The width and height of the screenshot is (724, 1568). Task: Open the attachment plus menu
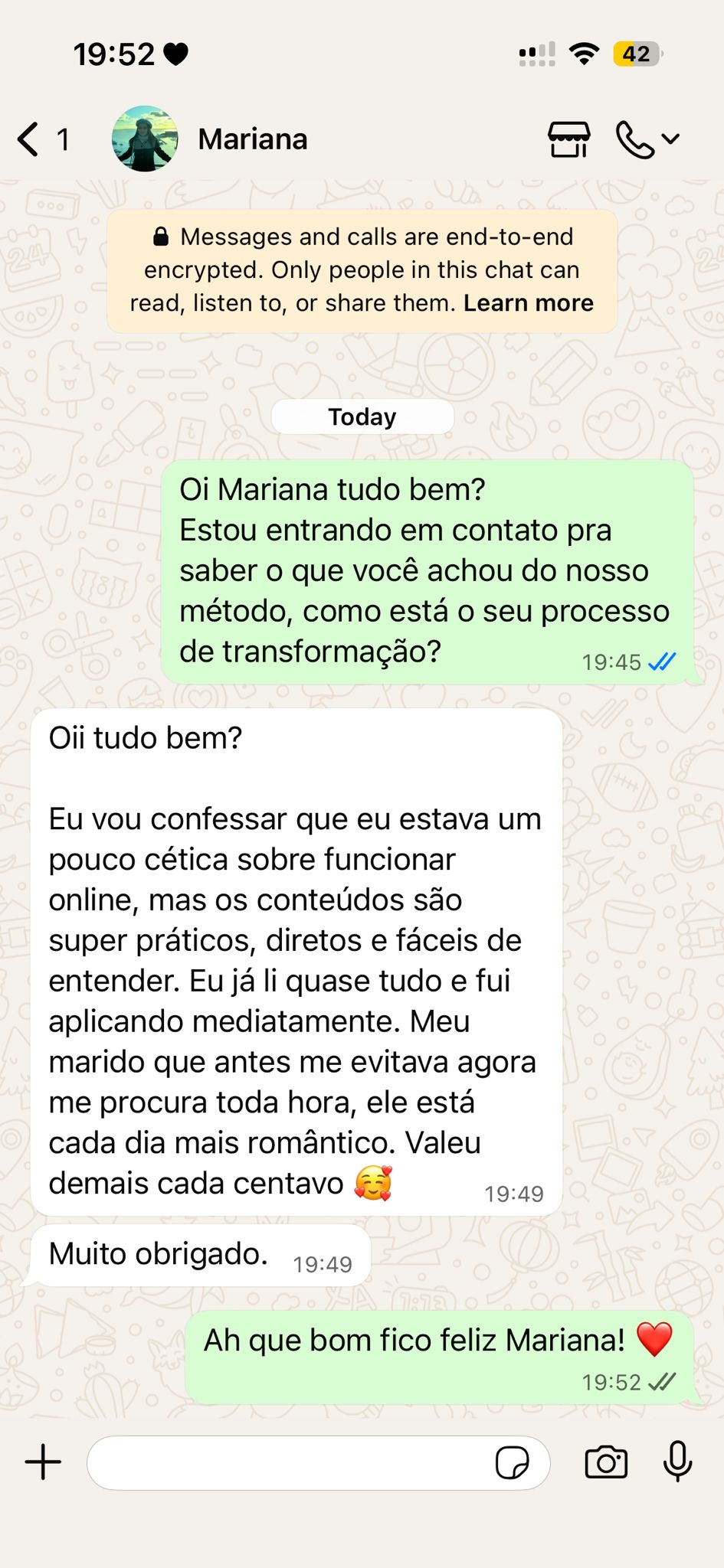43,1462
